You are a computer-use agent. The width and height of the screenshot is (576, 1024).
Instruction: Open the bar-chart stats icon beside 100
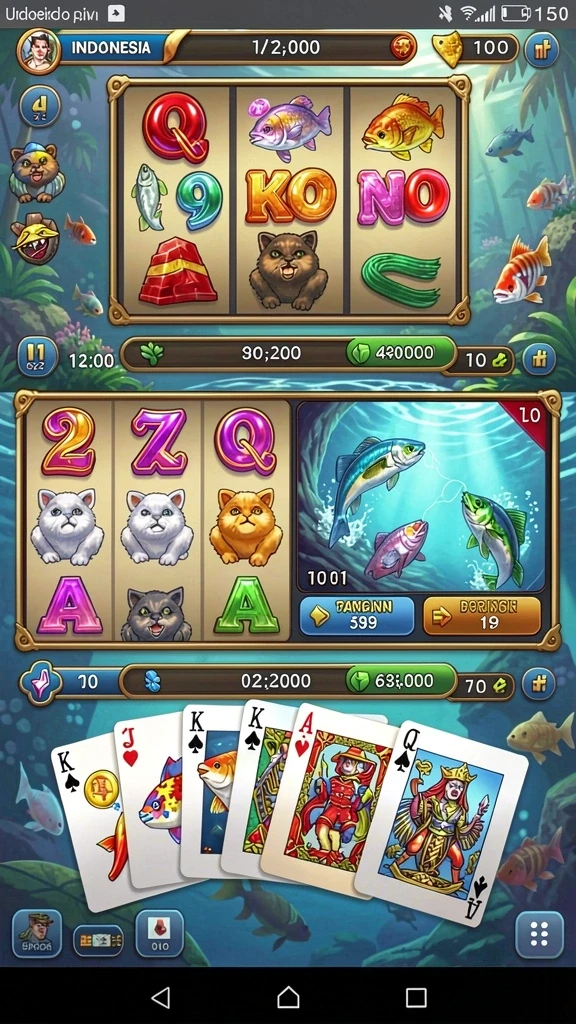[x=541, y=48]
